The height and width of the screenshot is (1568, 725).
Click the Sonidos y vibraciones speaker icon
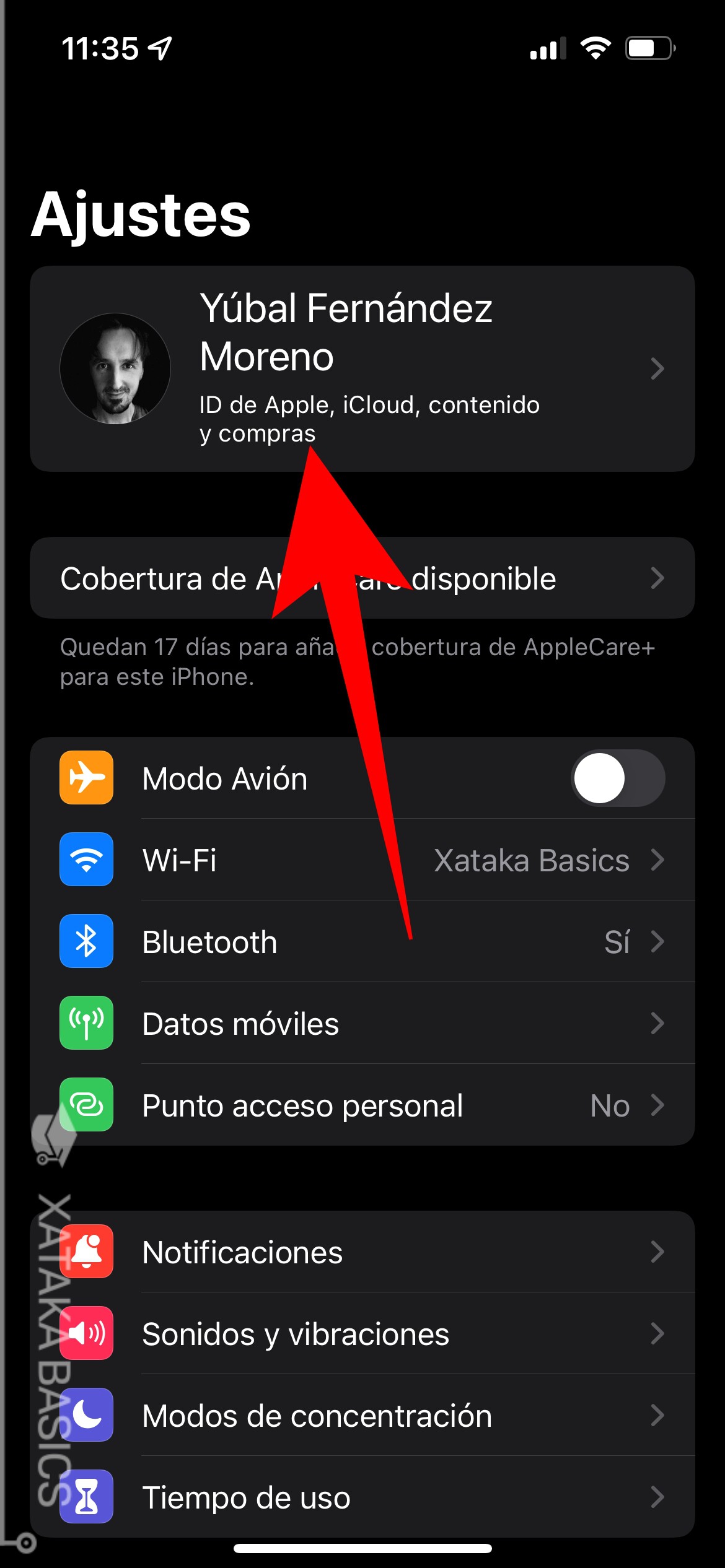[x=86, y=1335]
